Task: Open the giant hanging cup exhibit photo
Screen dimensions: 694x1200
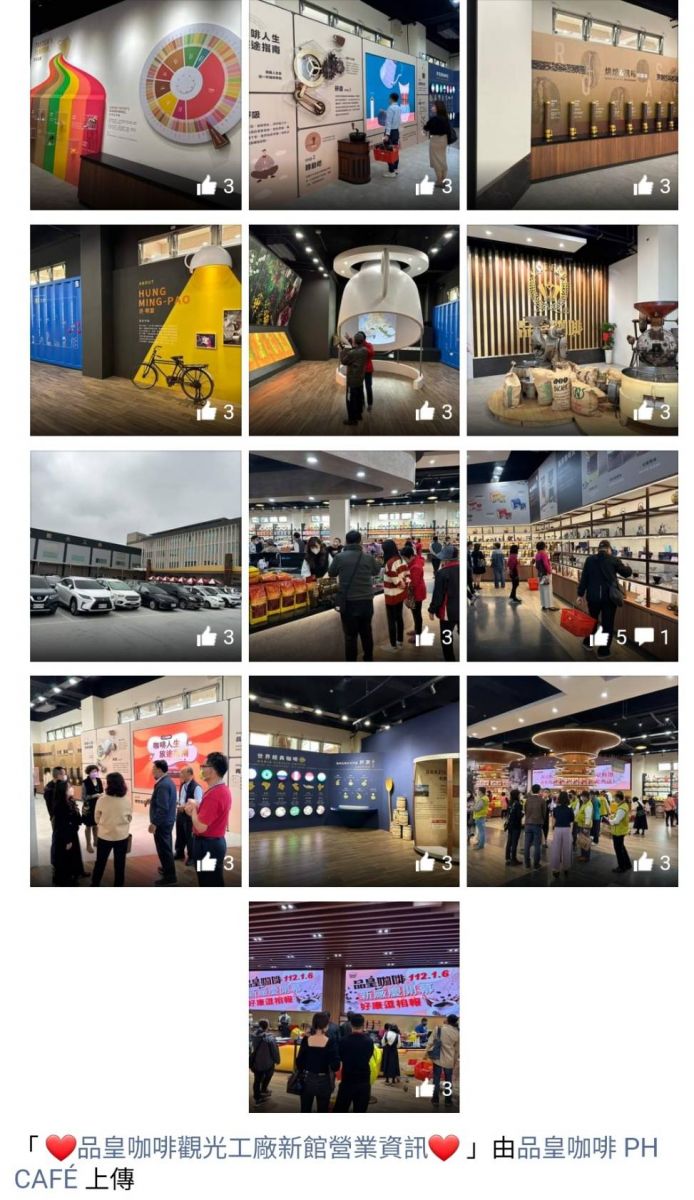Action: 354,330
